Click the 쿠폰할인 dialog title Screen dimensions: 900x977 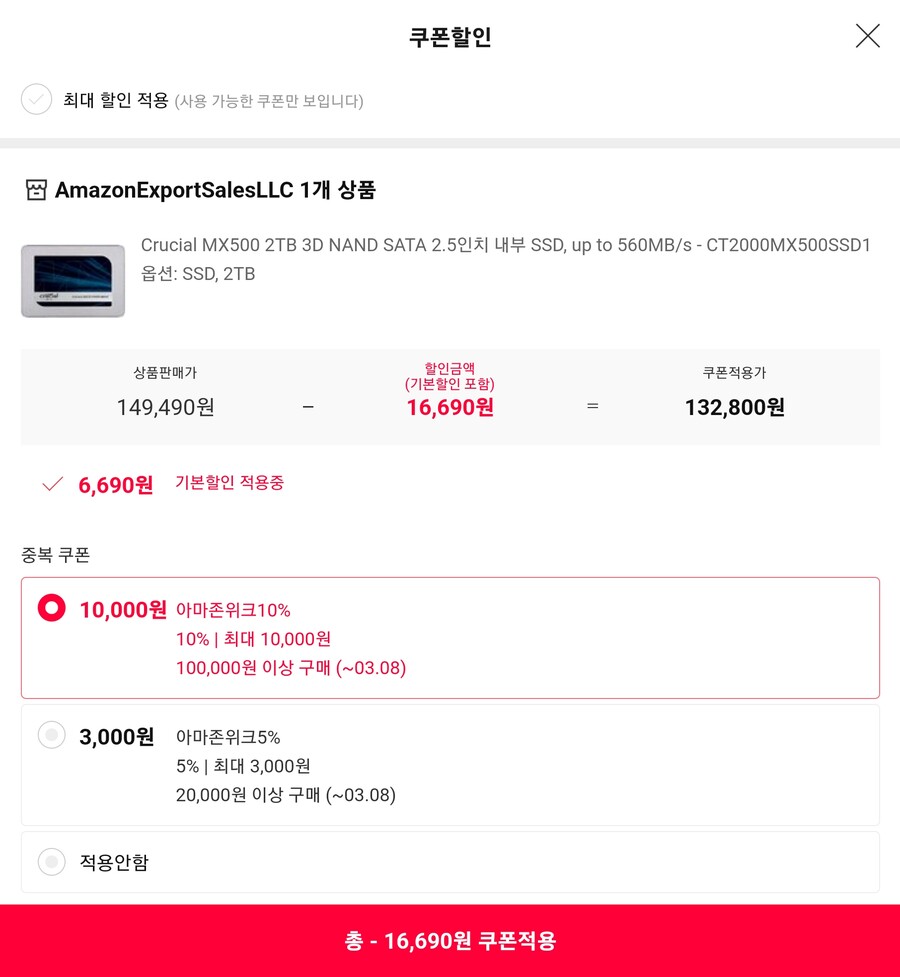pyautogui.click(x=449, y=35)
